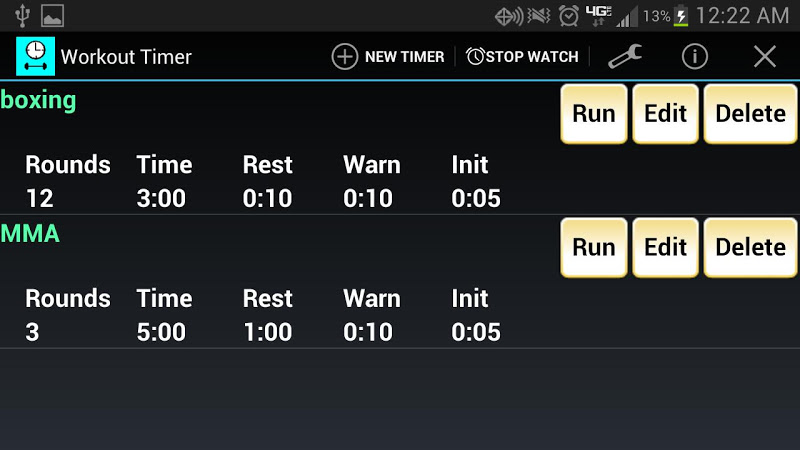The image size is (800, 450).
Task: Run the boxing timer
Action: point(594,114)
